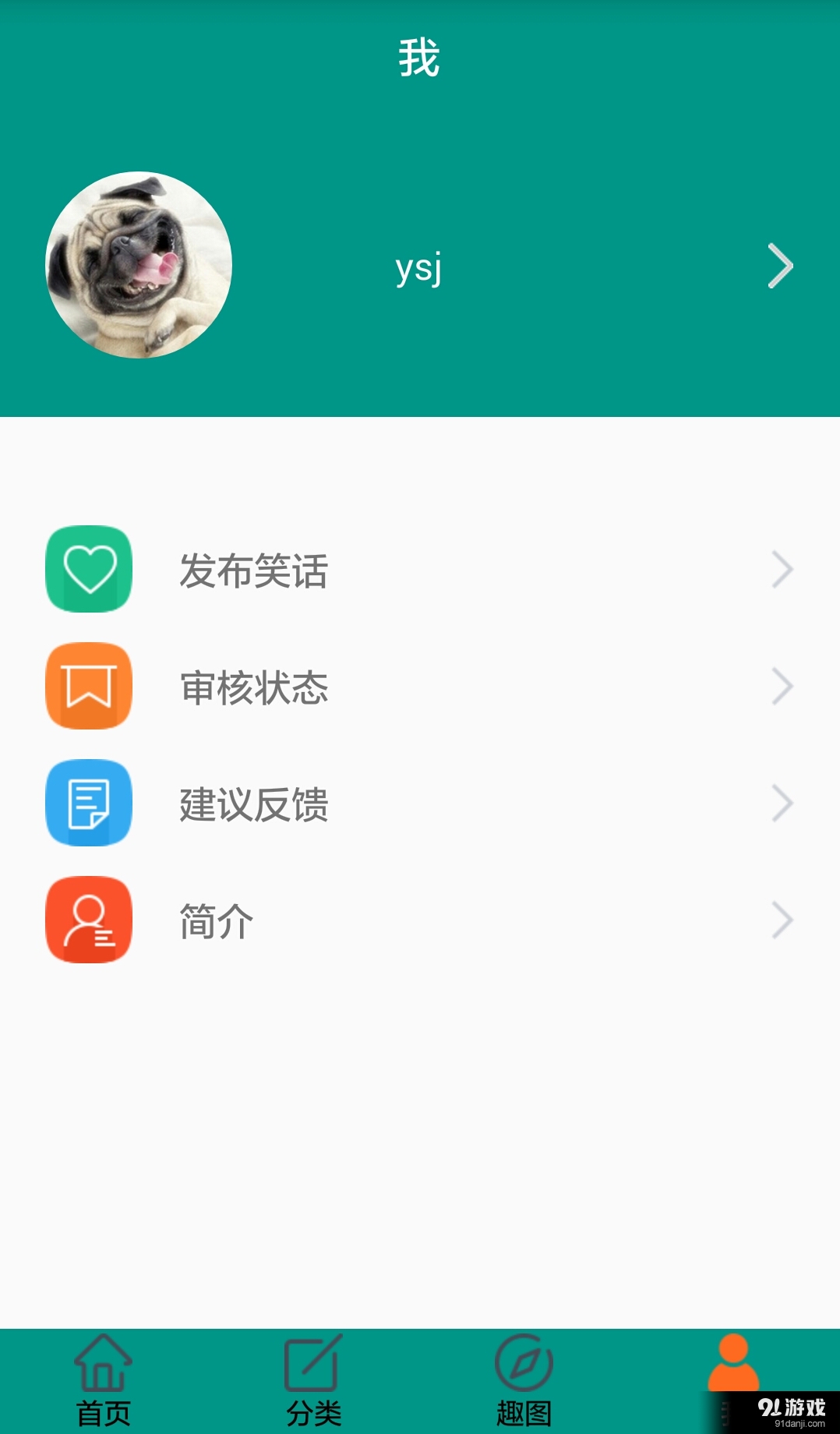Image resolution: width=840 pixels, height=1434 pixels.
Task: Tap the username ysj
Action: coord(418,269)
